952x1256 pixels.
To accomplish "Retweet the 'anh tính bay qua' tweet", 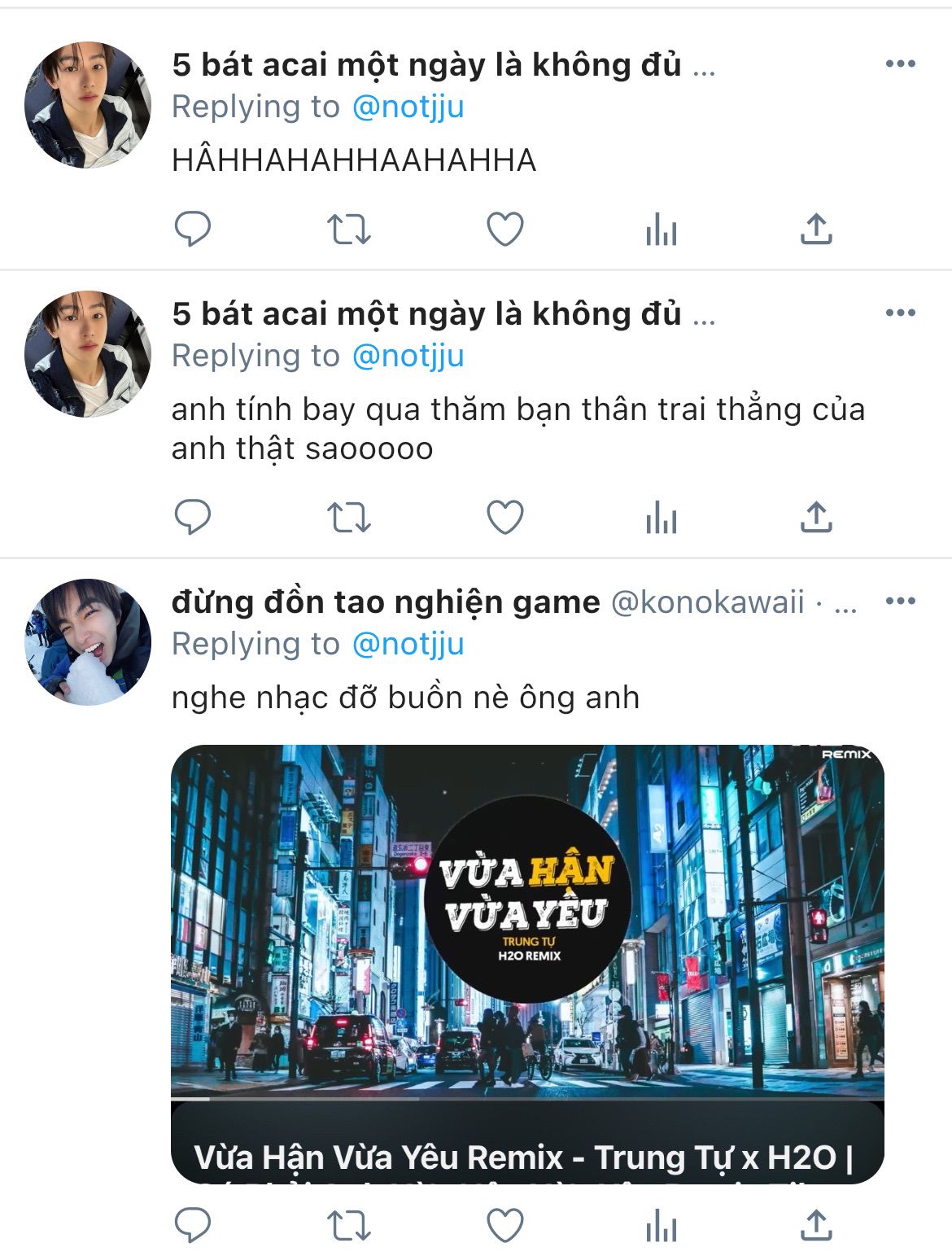I will 348,517.
